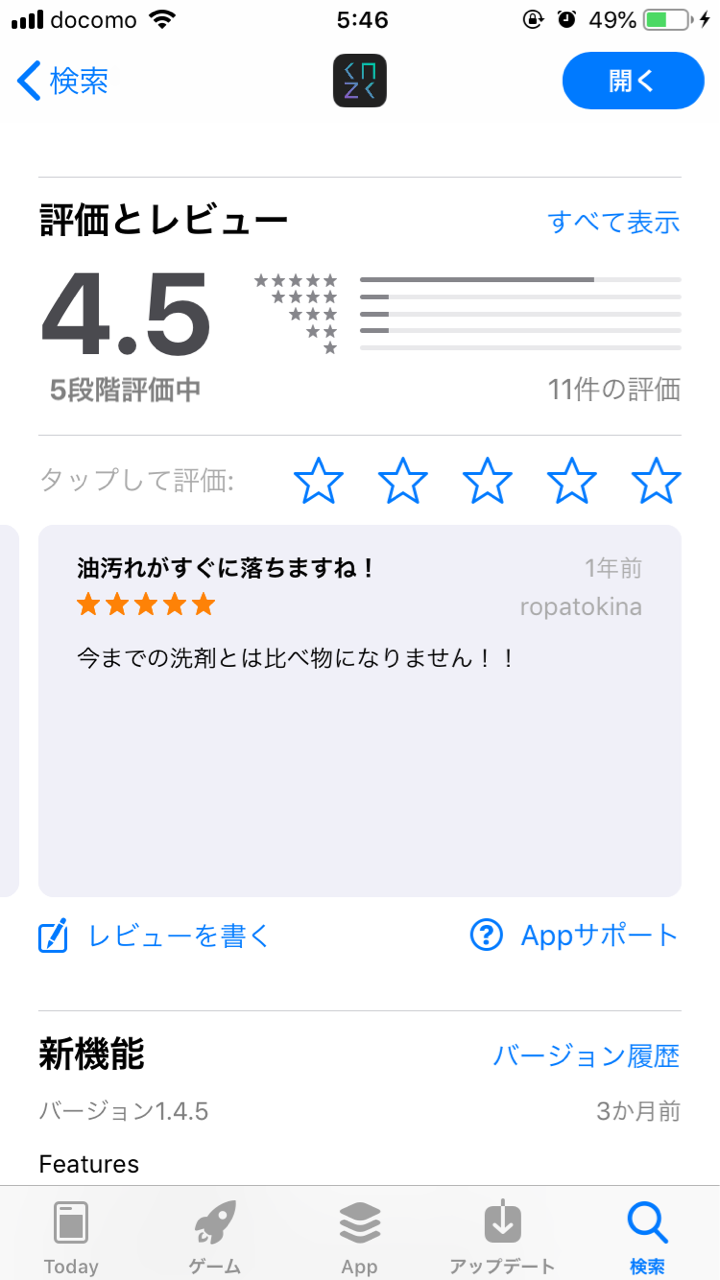
Task: Open Appサポート
Action: (574, 935)
